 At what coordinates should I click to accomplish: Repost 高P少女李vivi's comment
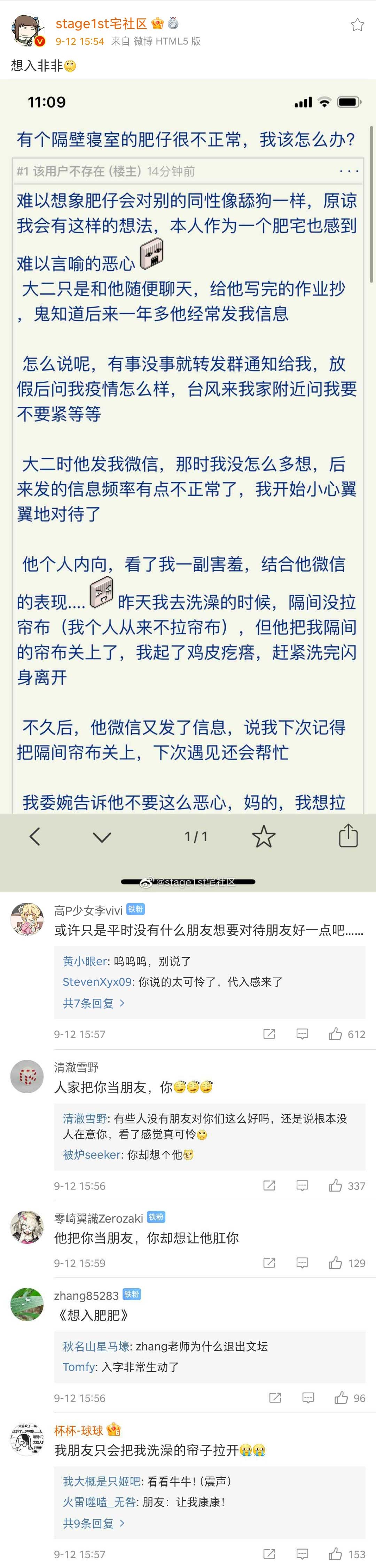(269, 1034)
